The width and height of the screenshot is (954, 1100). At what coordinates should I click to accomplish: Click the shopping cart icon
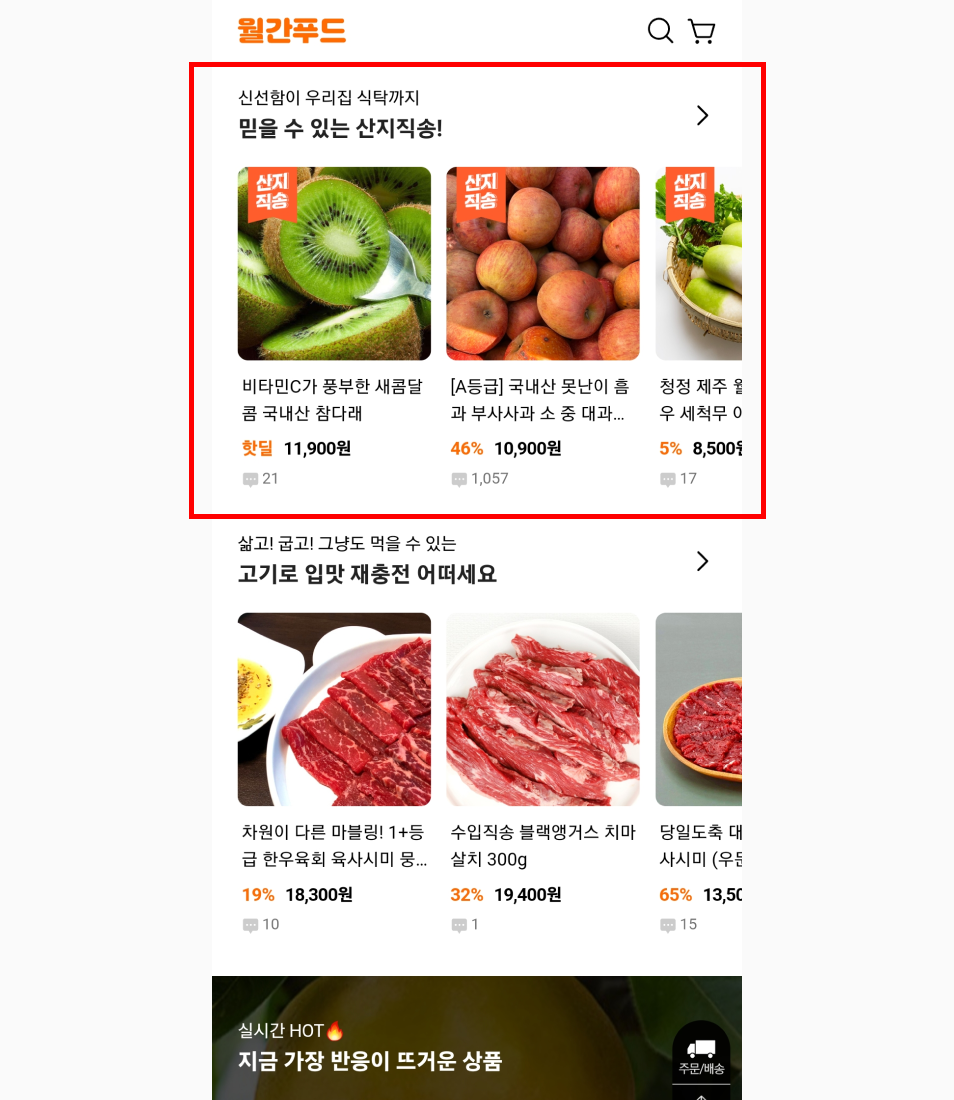(701, 31)
